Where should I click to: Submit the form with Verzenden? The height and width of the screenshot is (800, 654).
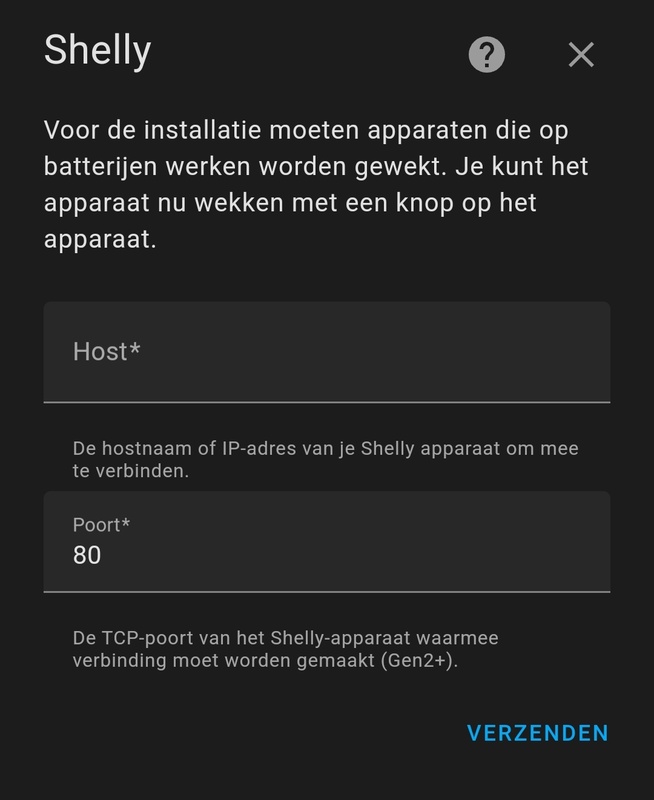click(x=537, y=733)
